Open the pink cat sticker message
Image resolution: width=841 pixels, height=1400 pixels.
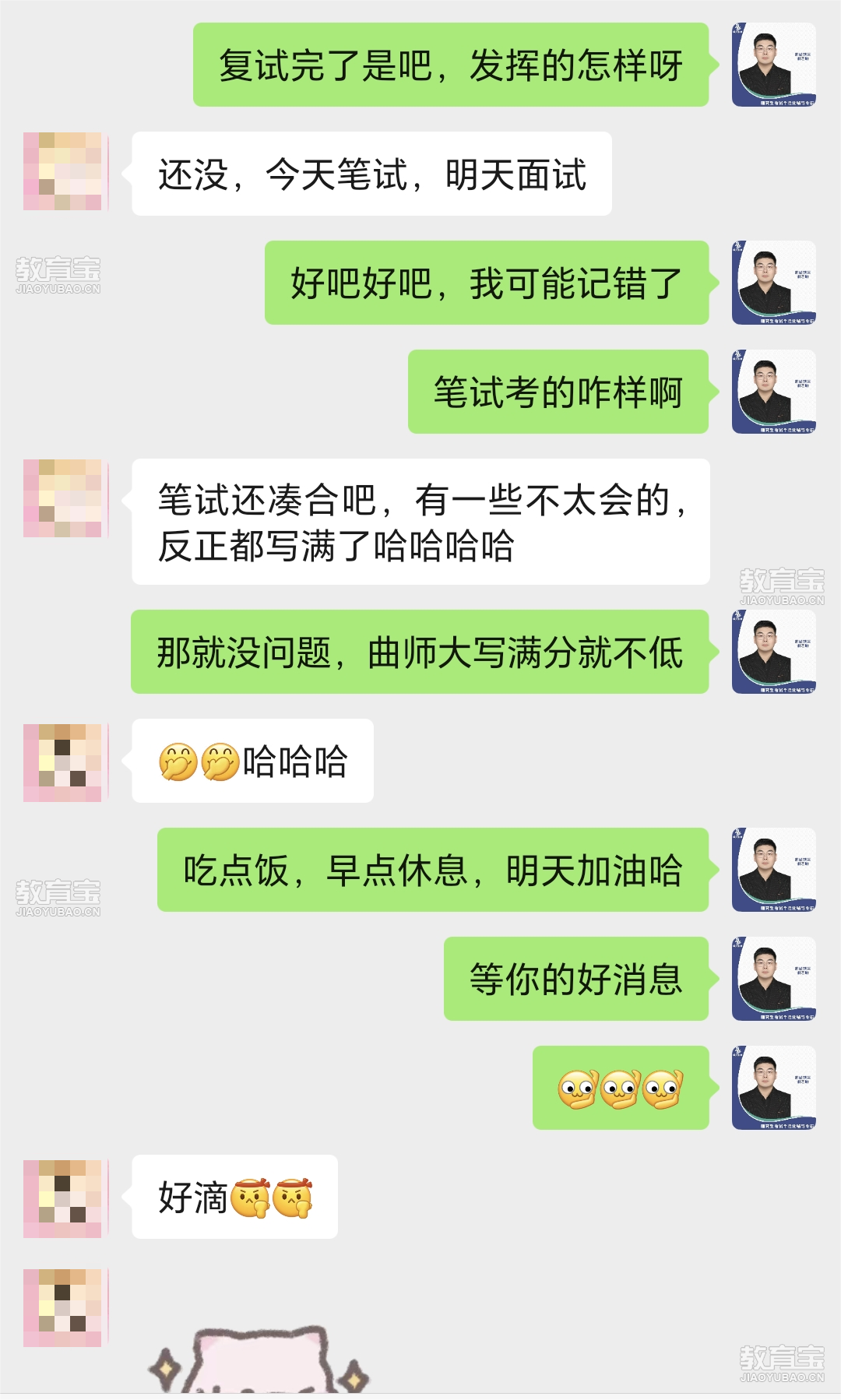[x=257, y=1359]
